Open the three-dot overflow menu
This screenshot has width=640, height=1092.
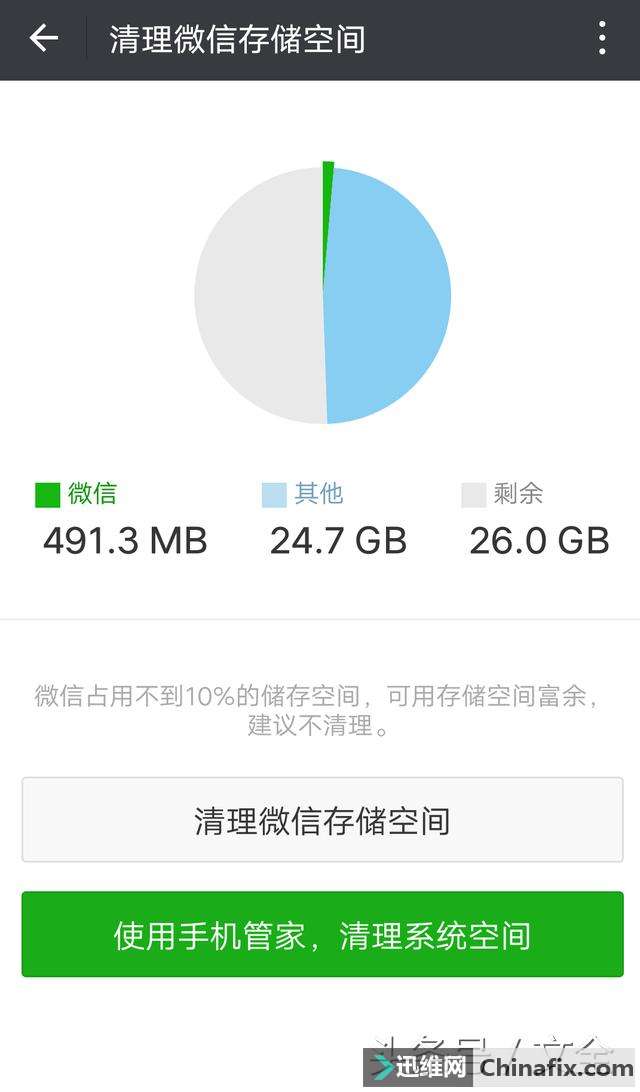[x=601, y=39]
